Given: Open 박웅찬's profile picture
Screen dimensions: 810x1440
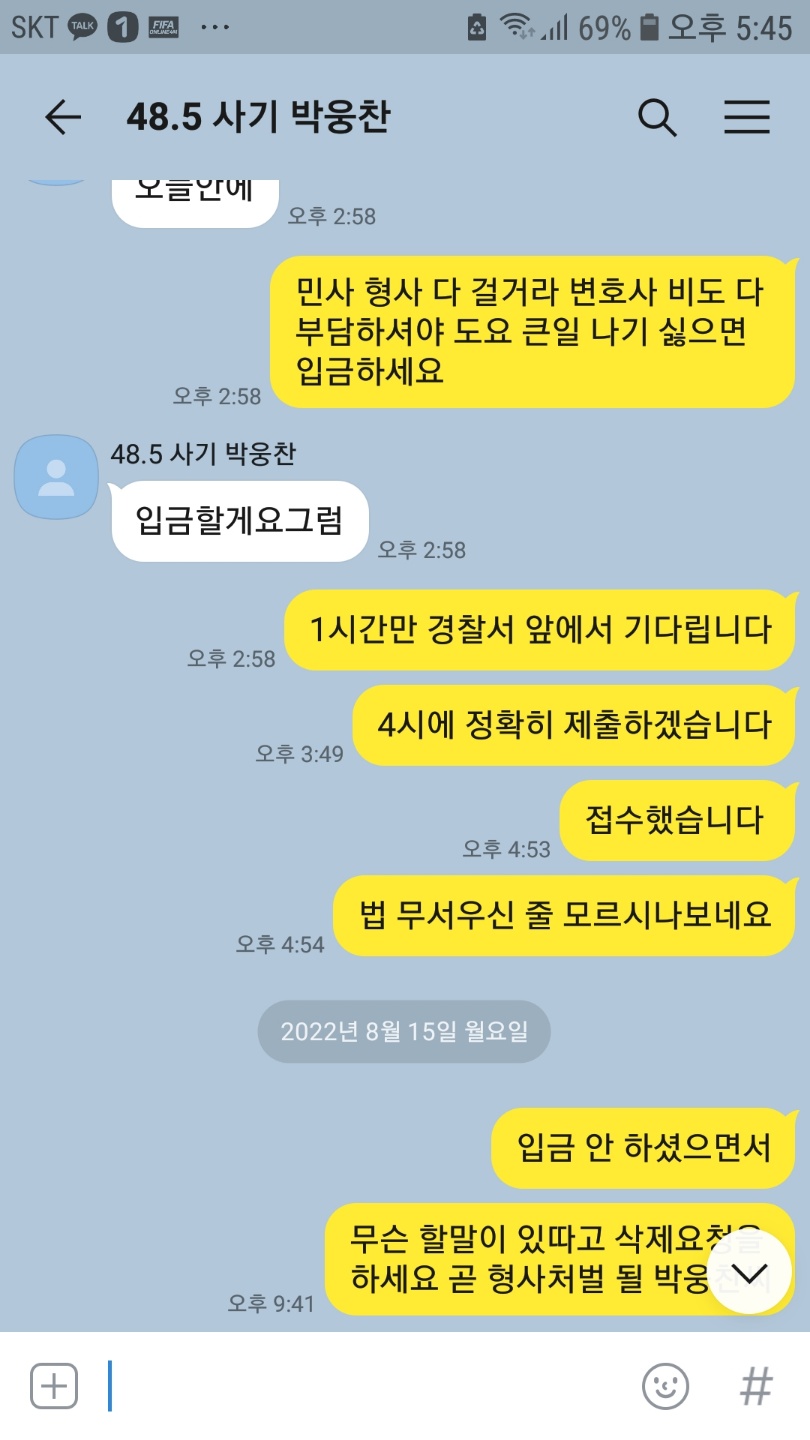Looking at the screenshot, I should click(56, 477).
